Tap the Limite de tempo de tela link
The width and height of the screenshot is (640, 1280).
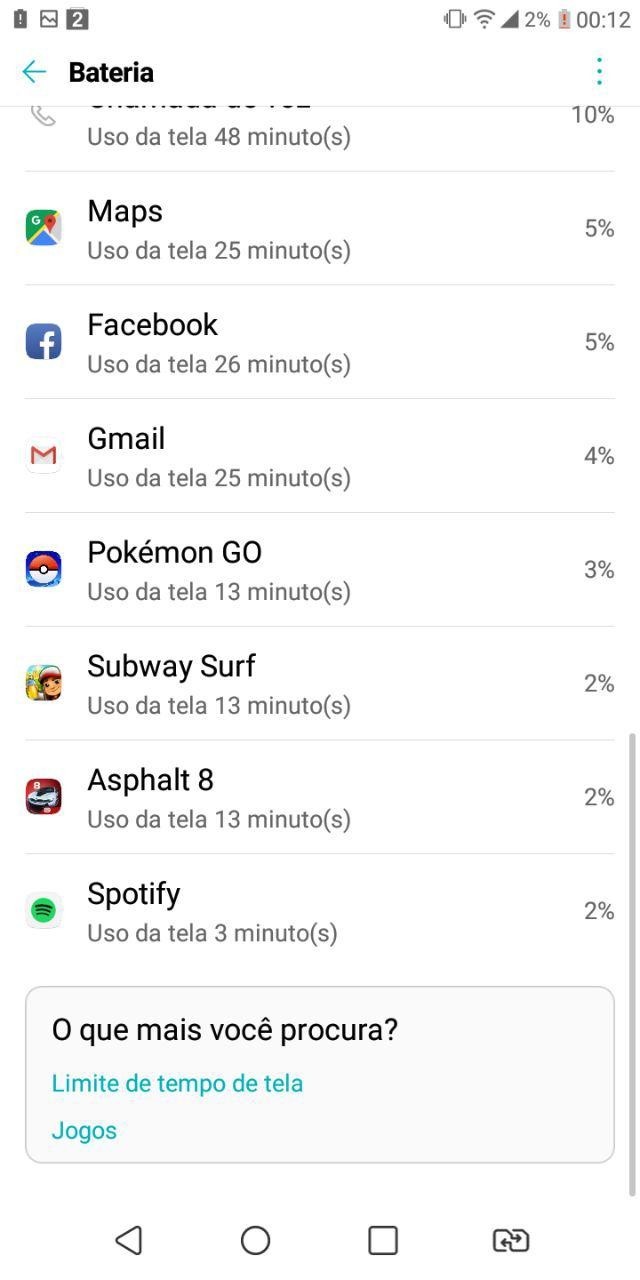(x=177, y=1083)
